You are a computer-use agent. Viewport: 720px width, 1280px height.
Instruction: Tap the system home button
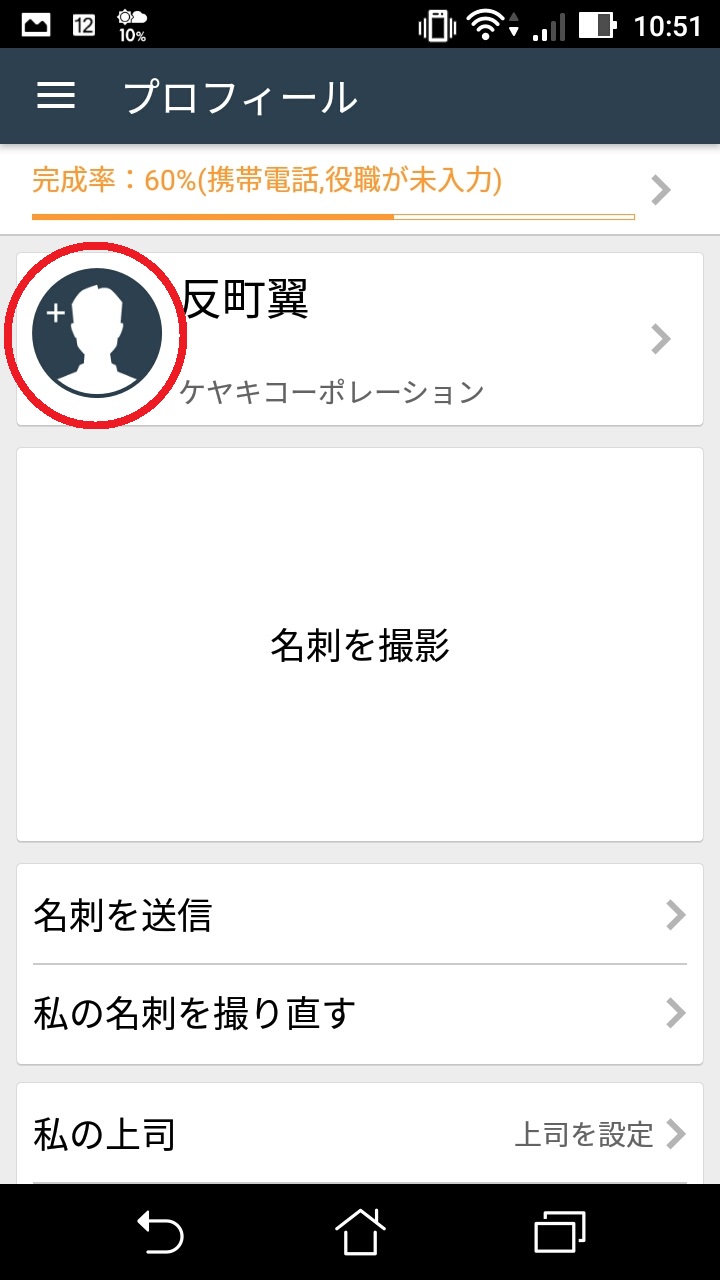[360, 1232]
